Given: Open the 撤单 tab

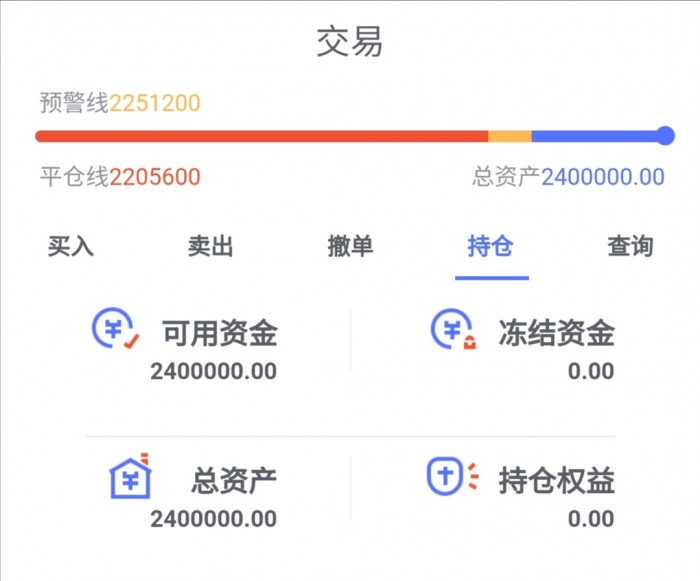Looking at the screenshot, I should tap(350, 246).
